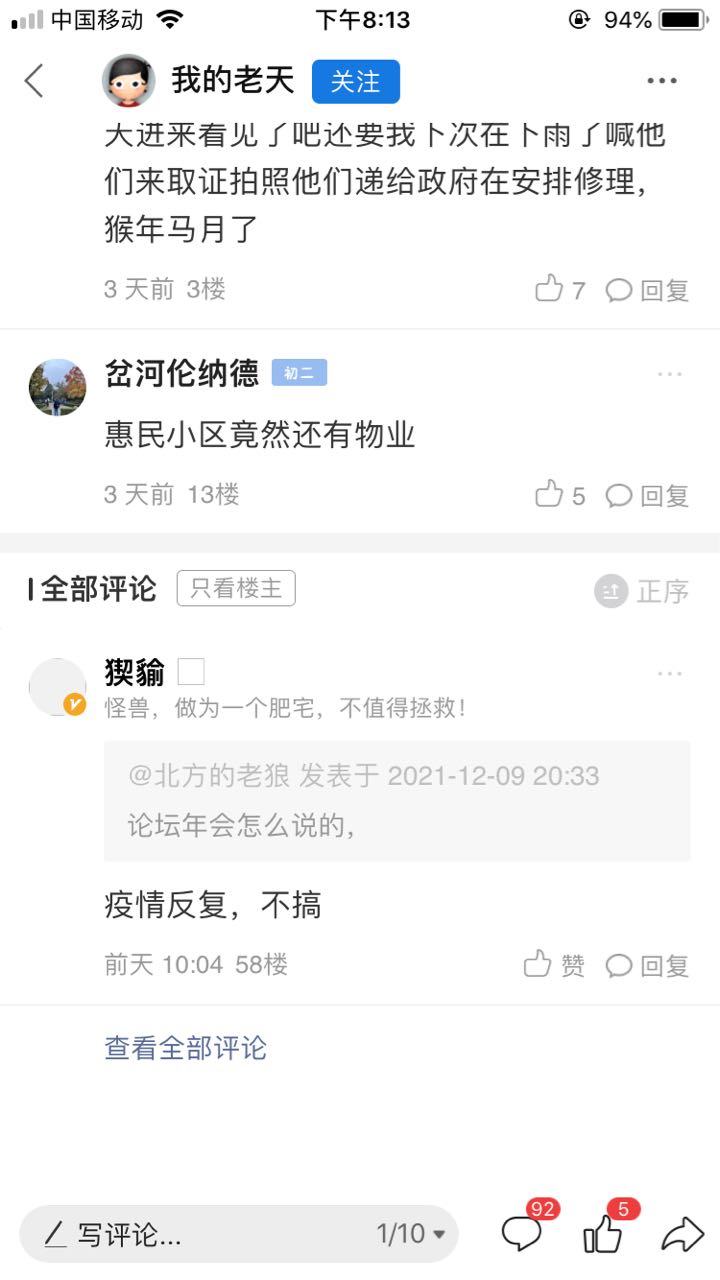The width and height of the screenshot is (720, 1280).
Task: Like 岔河伦纳德's comment on 13楼
Action: (x=560, y=495)
